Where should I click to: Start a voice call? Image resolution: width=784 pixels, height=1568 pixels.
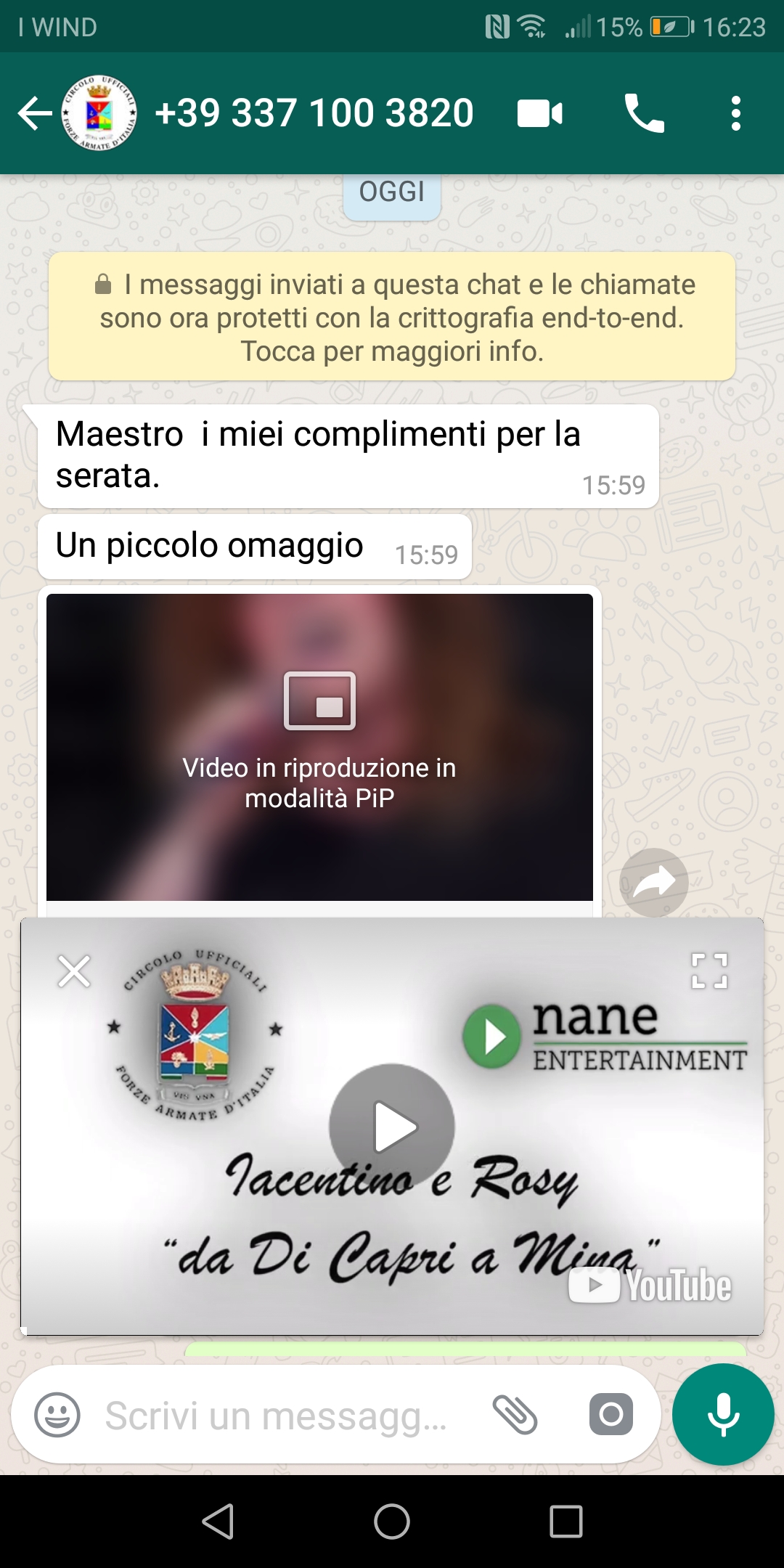click(x=645, y=114)
